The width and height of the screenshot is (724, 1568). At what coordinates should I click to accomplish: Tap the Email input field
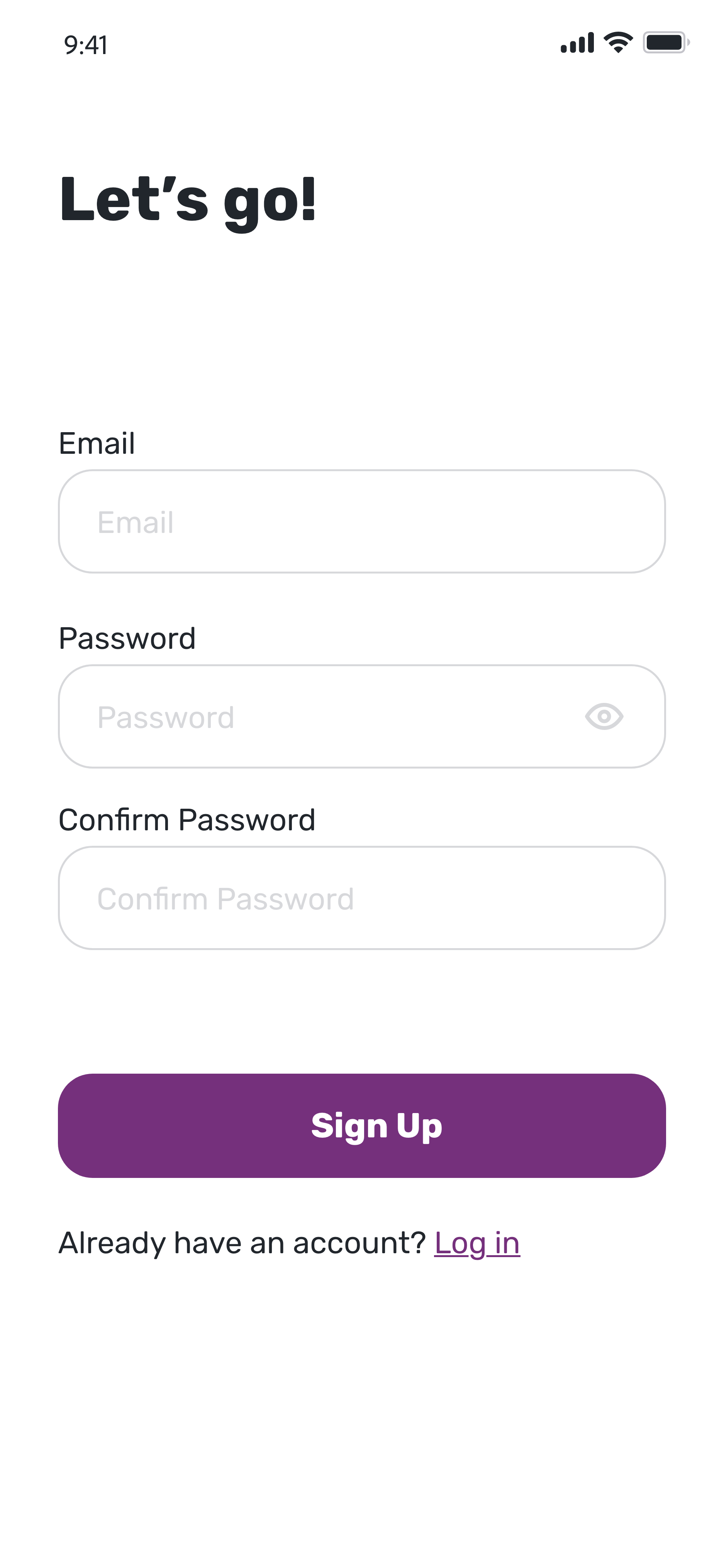click(361, 522)
